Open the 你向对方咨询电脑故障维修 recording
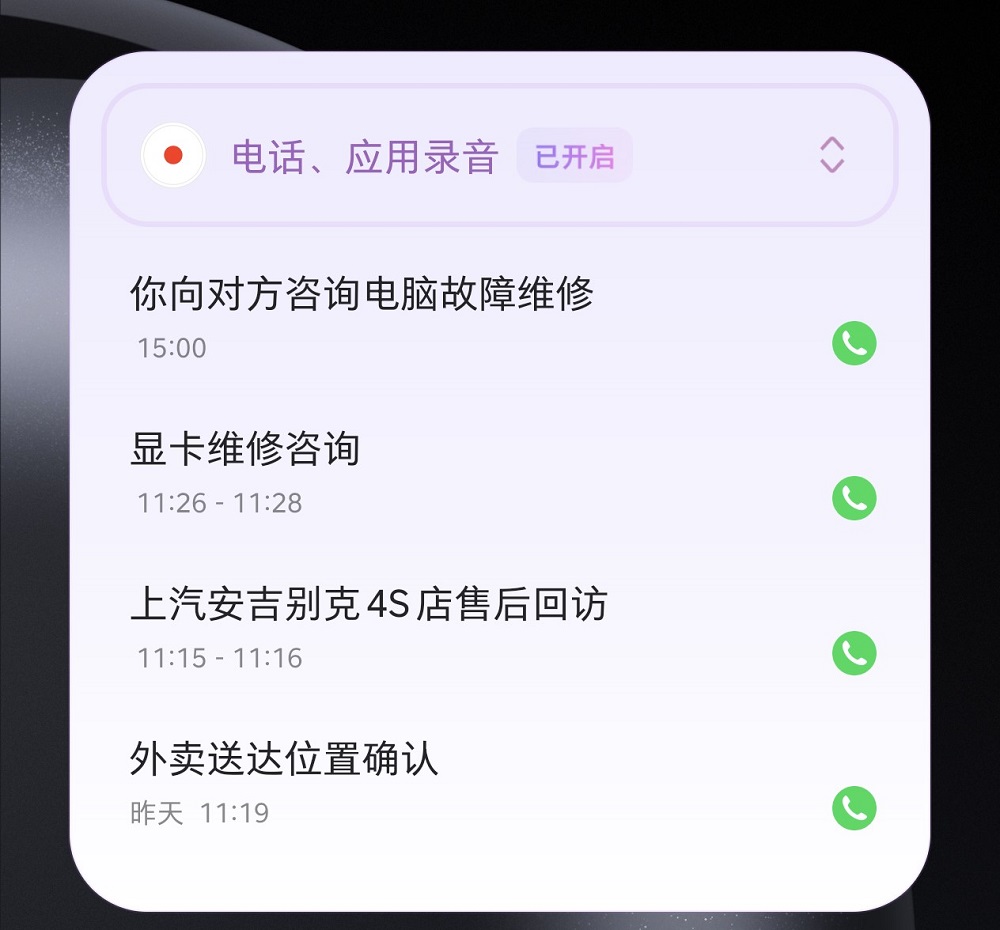This screenshot has width=1000, height=930. coord(362,294)
